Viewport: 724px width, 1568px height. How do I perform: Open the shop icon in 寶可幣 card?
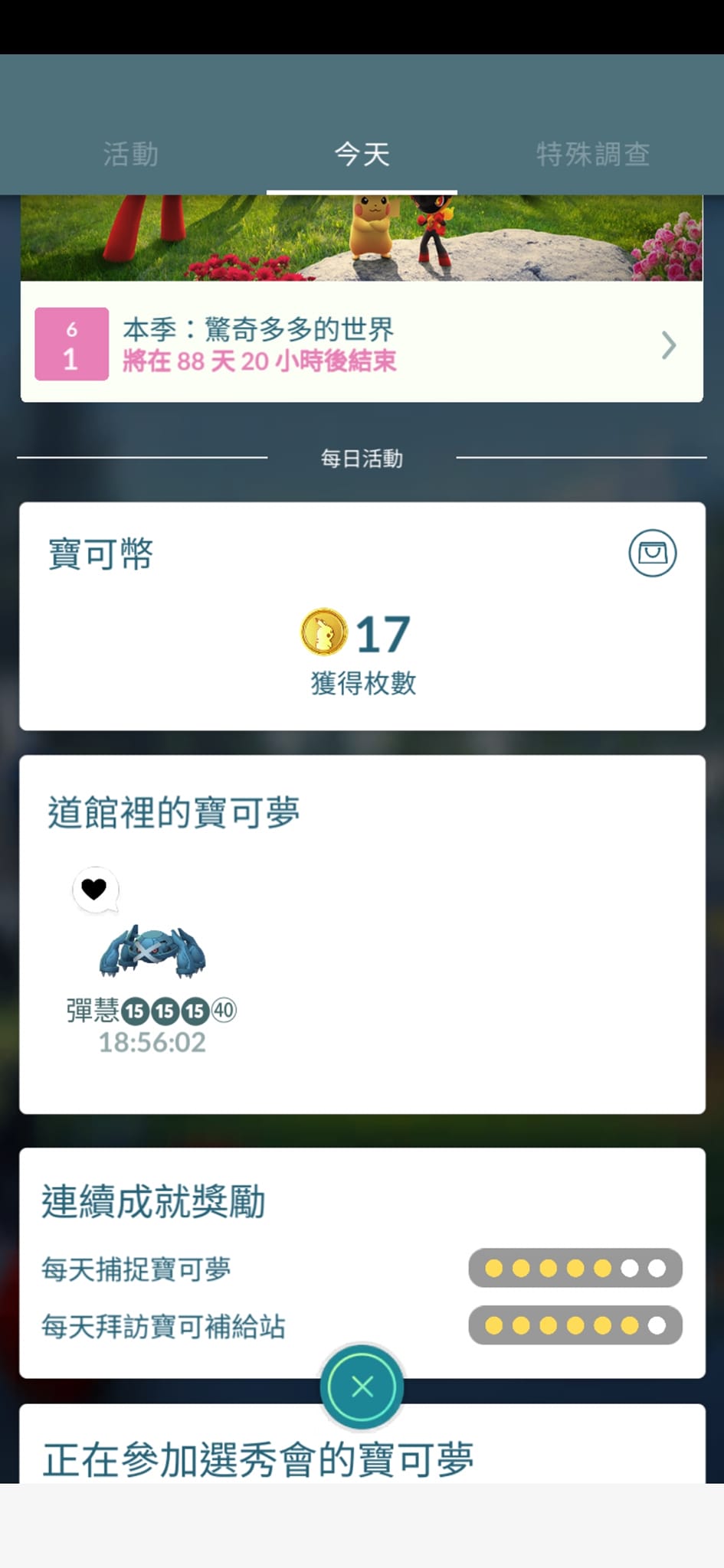tap(652, 553)
